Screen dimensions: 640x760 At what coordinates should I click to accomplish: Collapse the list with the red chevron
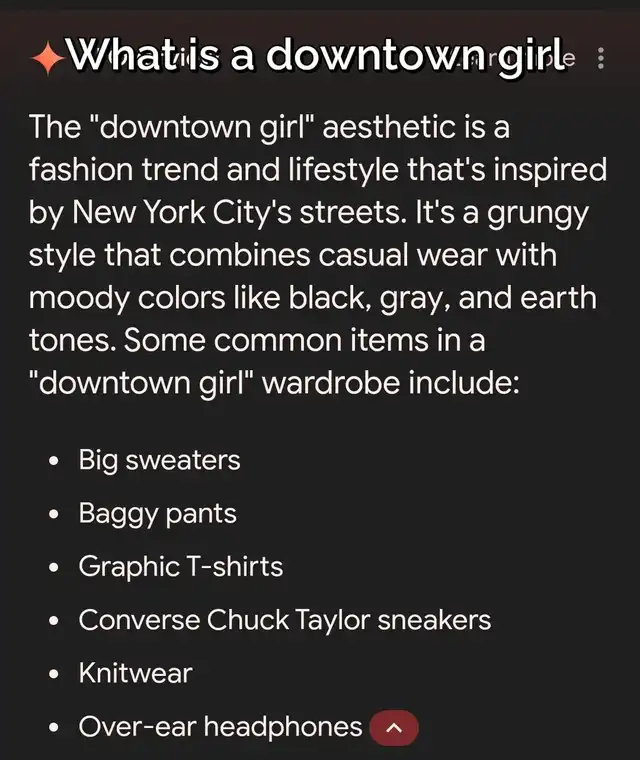pos(394,729)
